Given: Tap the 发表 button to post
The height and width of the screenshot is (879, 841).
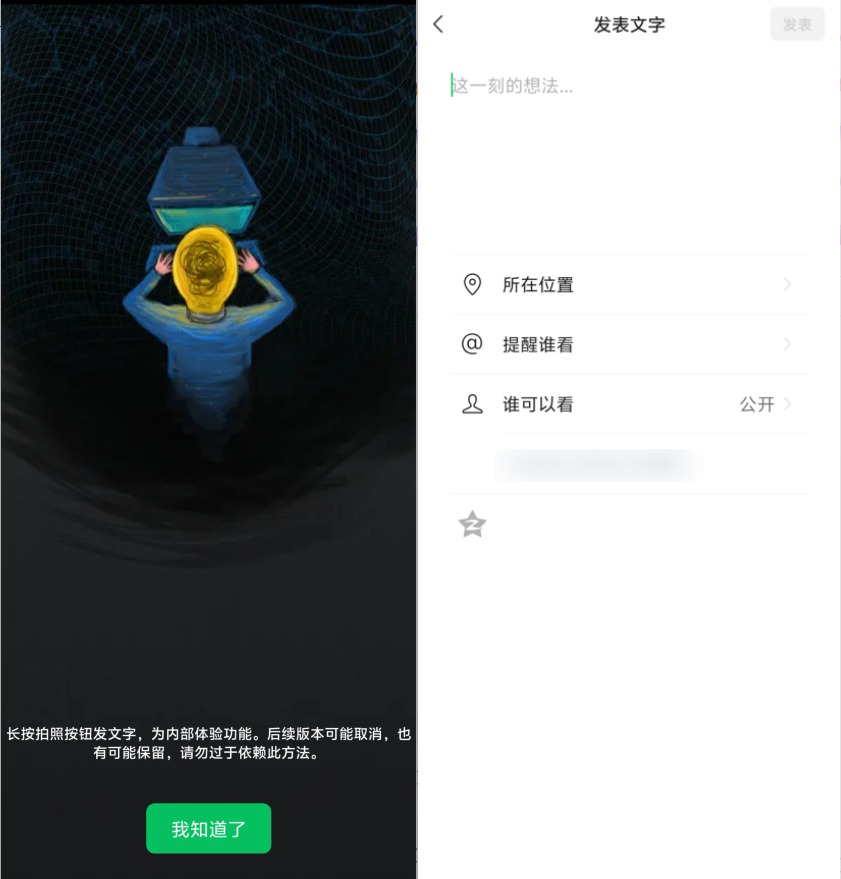Looking at the screenshot, I should 796,25.
